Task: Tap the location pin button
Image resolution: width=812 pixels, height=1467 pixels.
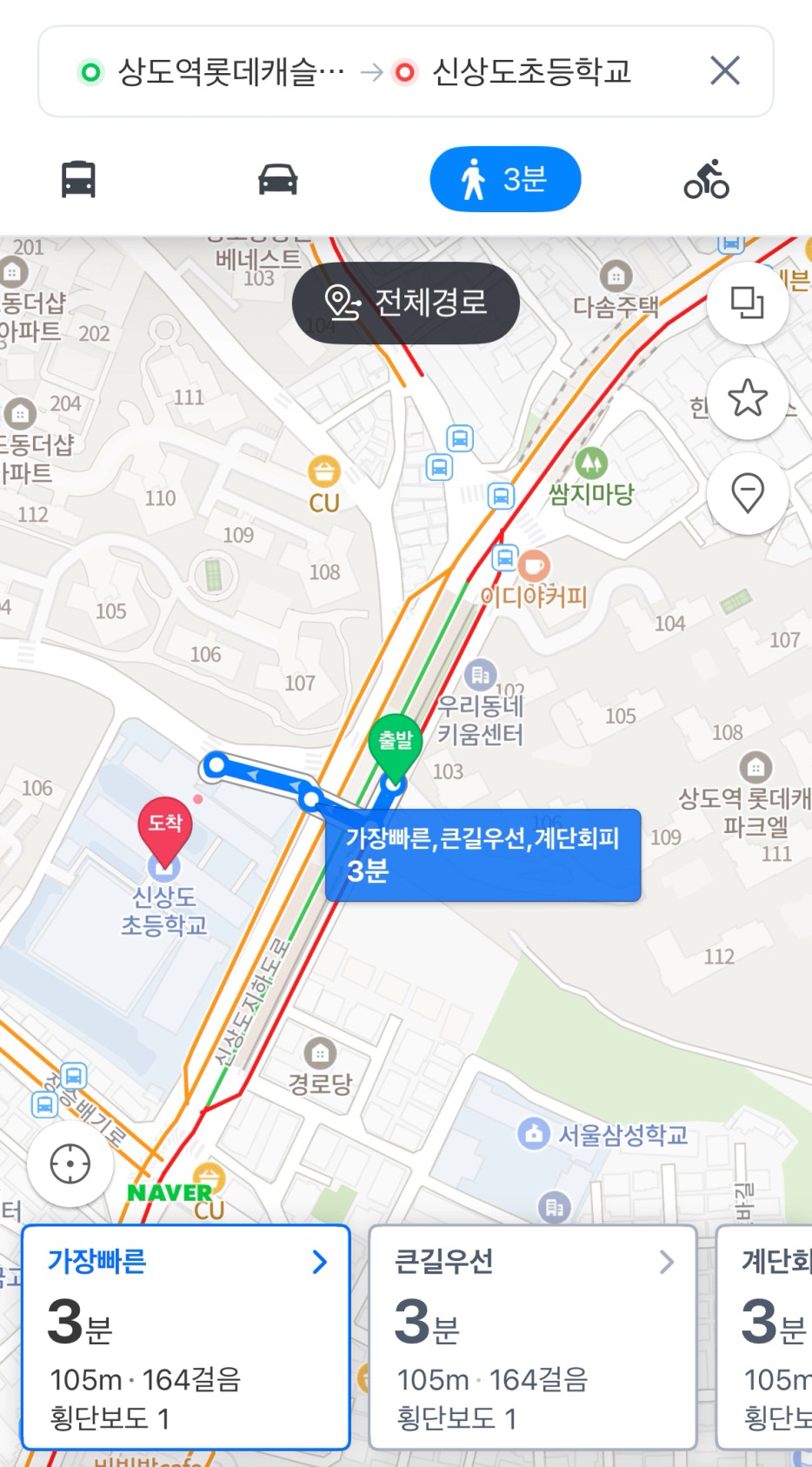Action: tap(747, 493)
